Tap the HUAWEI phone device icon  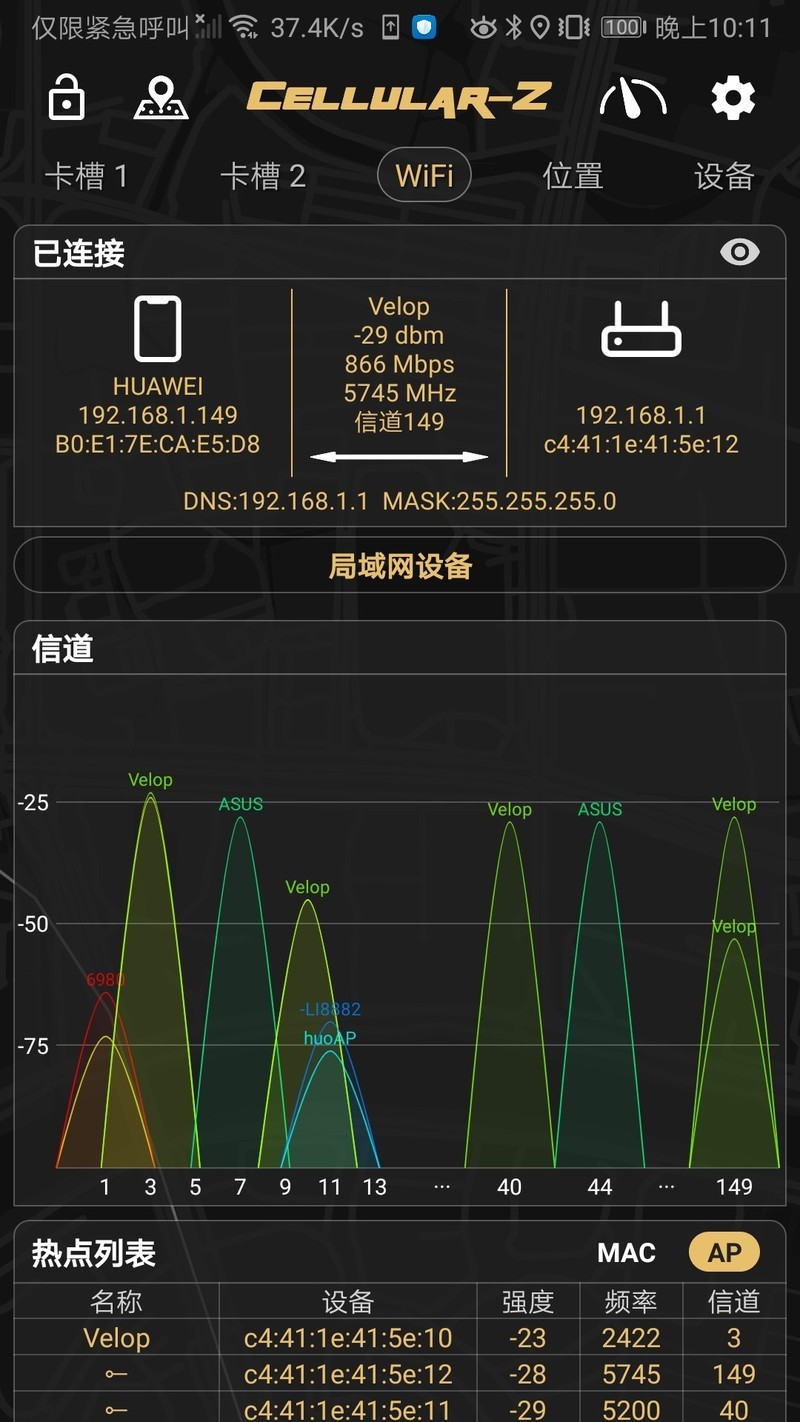click(x=160, y=327)
